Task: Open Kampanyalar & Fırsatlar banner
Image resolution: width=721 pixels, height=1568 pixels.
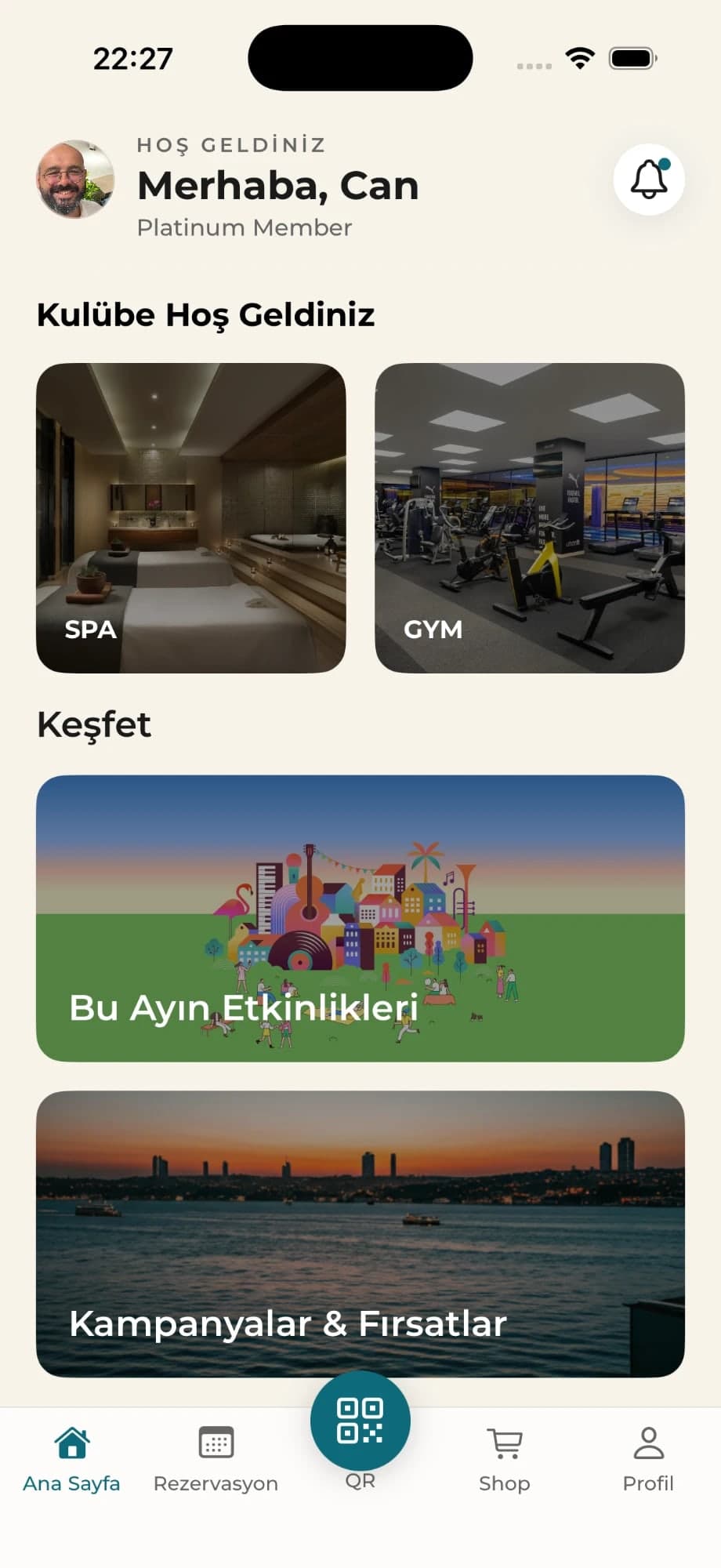Action: 360,1234
